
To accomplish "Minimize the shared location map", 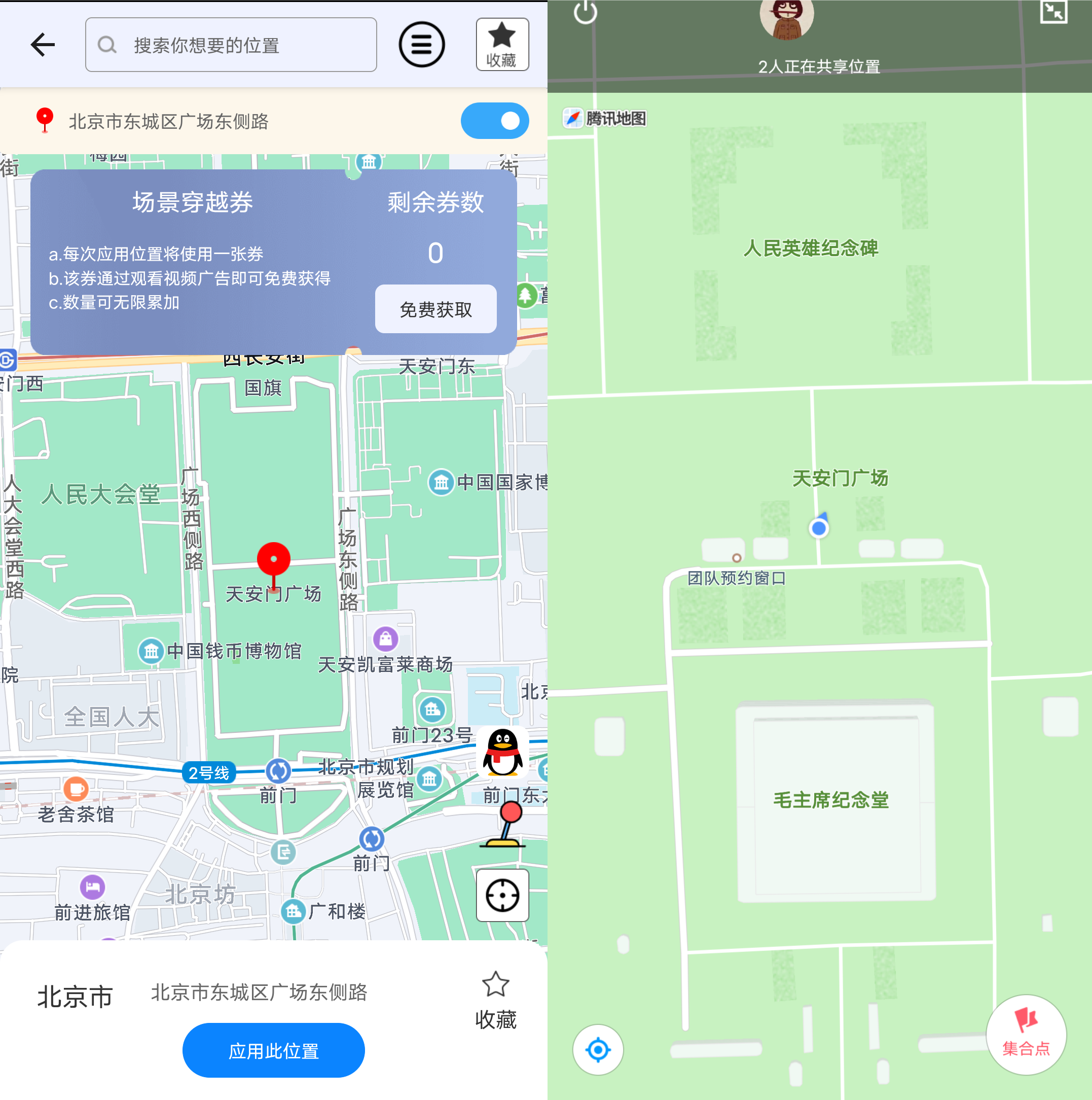I will click(x=1053, y=11).
